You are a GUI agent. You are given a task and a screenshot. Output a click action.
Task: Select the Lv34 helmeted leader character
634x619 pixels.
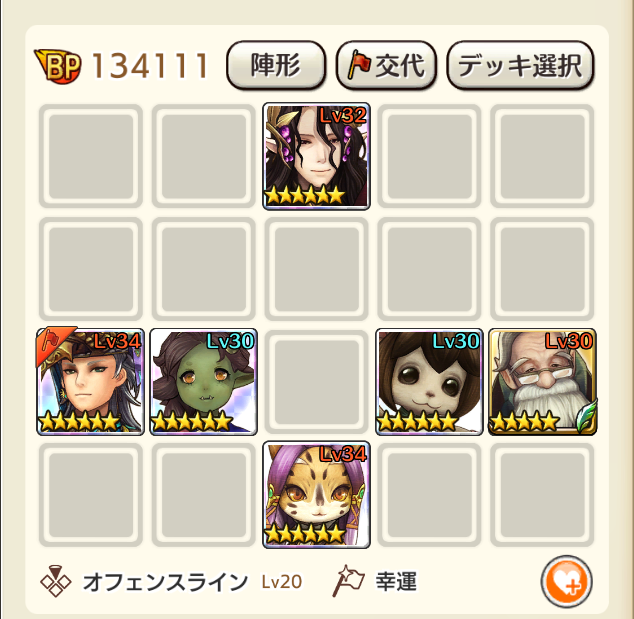click(91, 382)
